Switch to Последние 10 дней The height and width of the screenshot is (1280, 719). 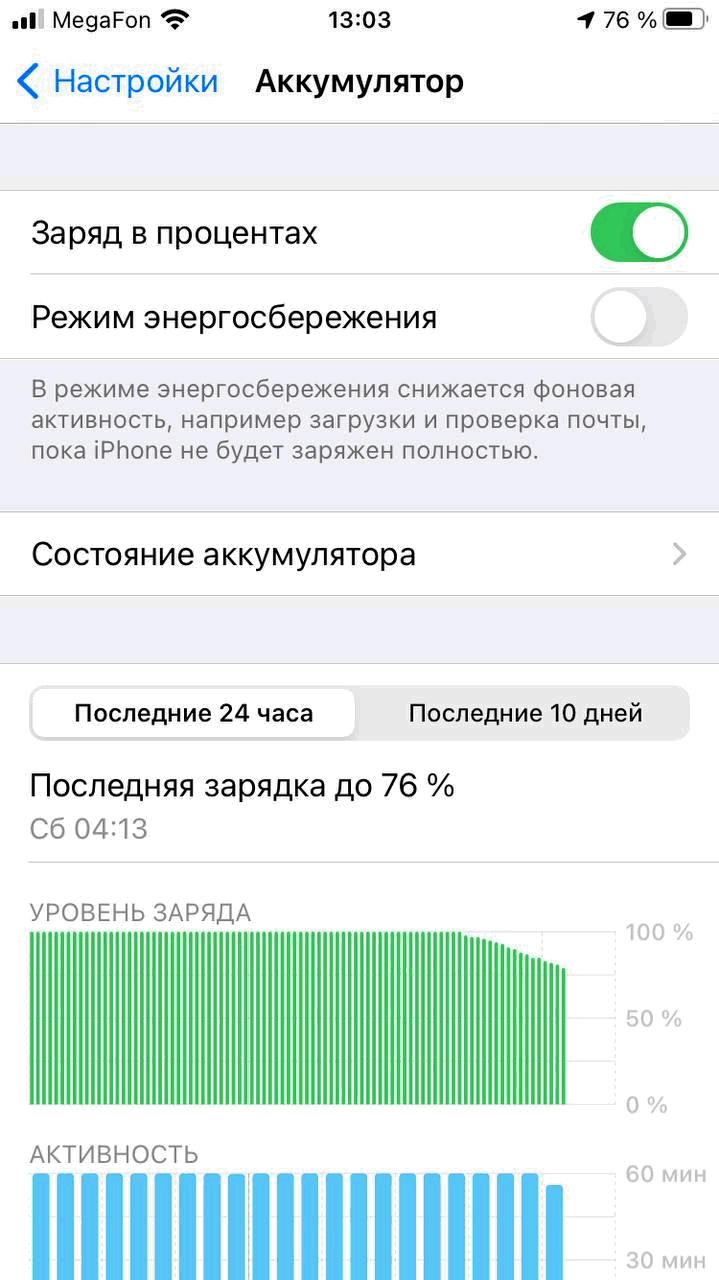(525, 713)
